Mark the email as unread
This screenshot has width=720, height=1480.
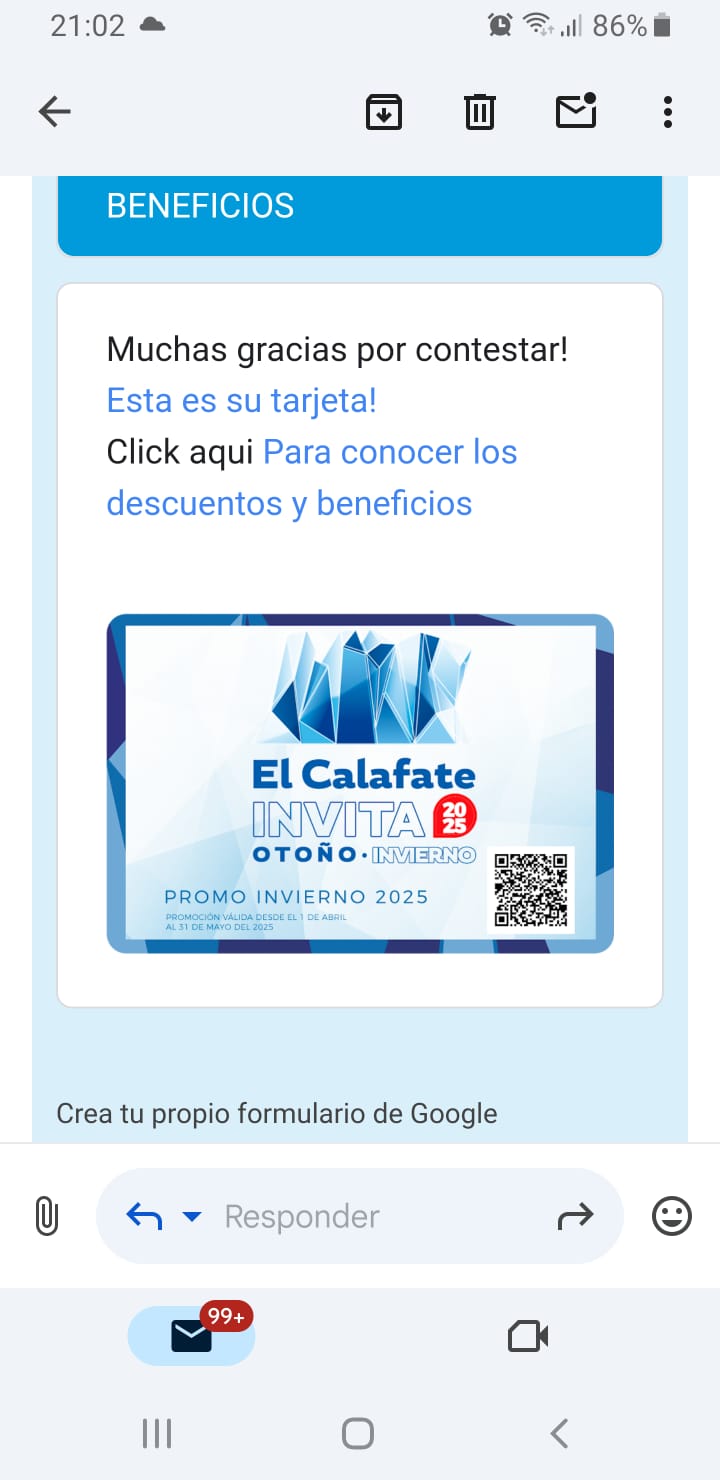576,112
